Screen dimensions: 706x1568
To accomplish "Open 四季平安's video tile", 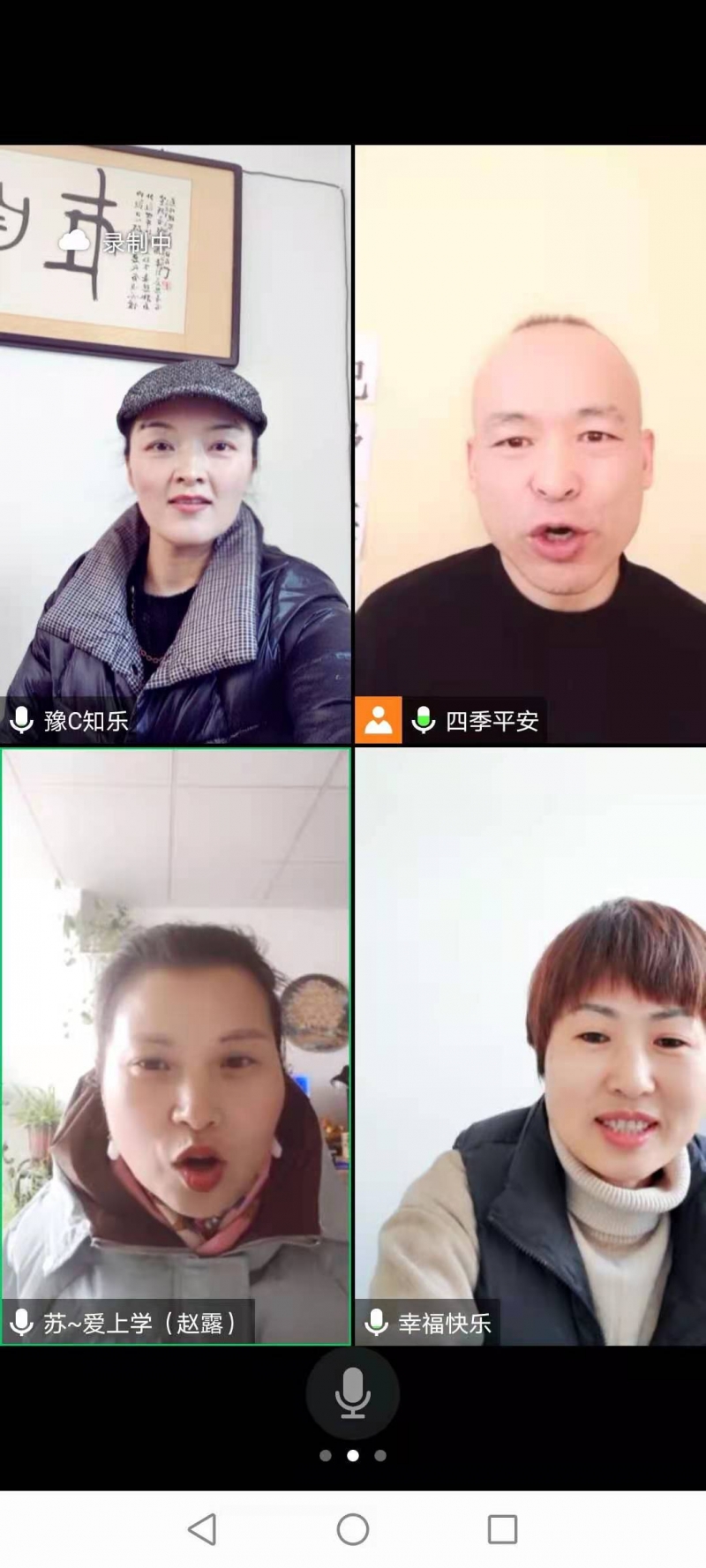I will point(530,444).
